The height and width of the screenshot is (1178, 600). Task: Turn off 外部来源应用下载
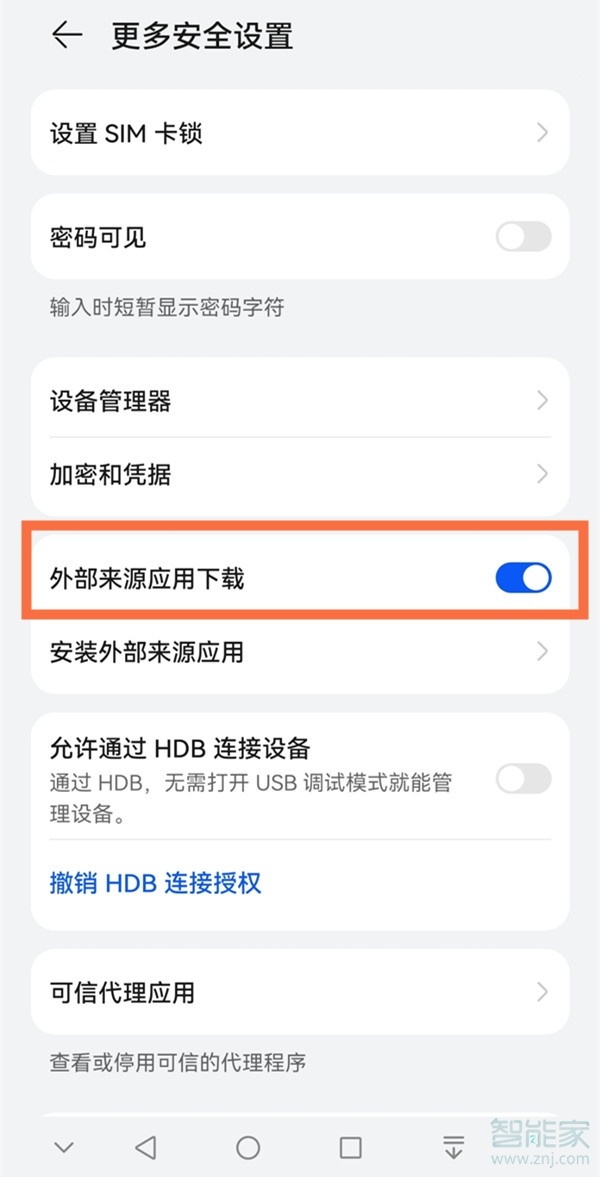[523, 578]
